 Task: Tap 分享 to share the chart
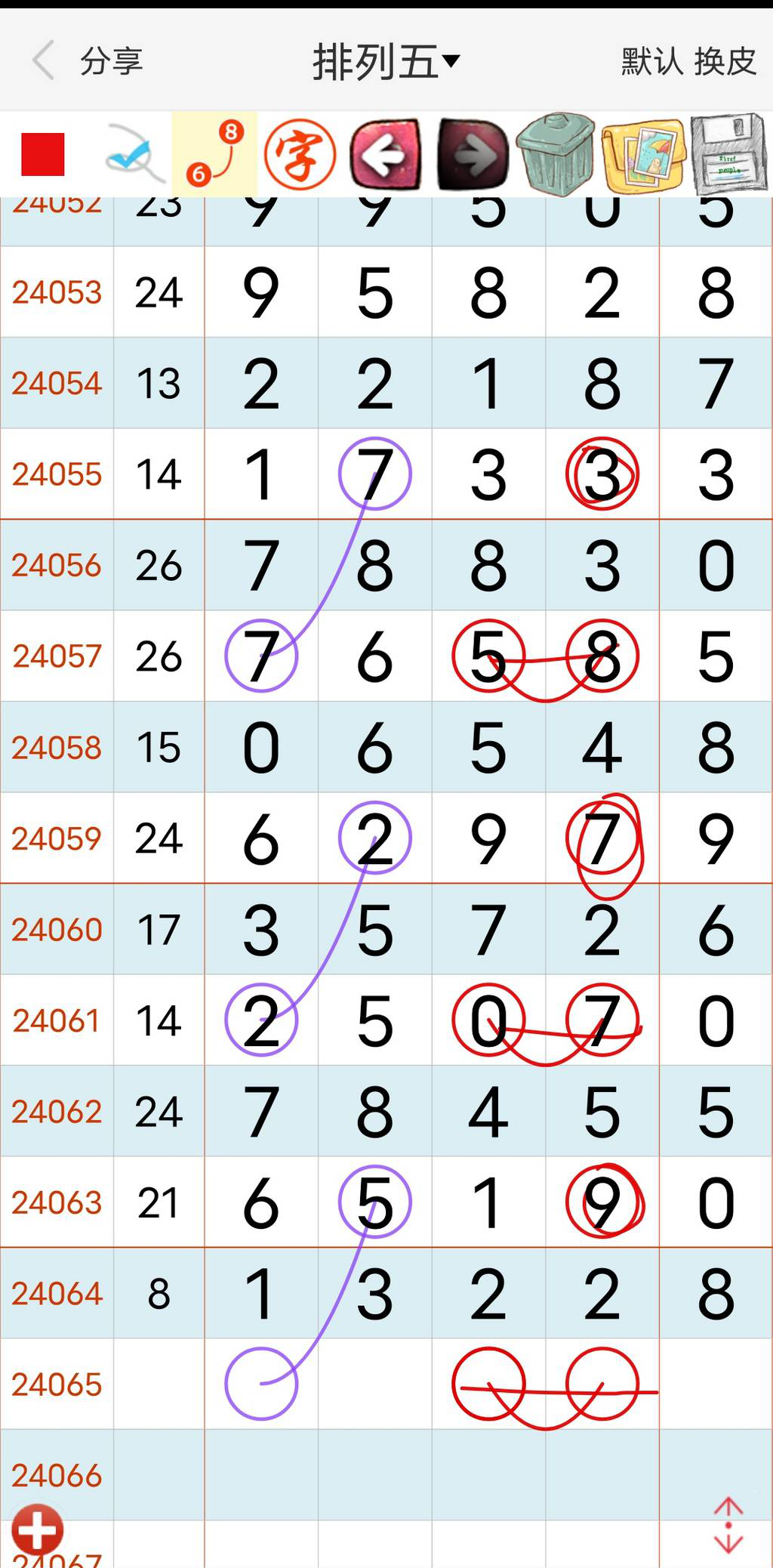[x=110, y=62]
